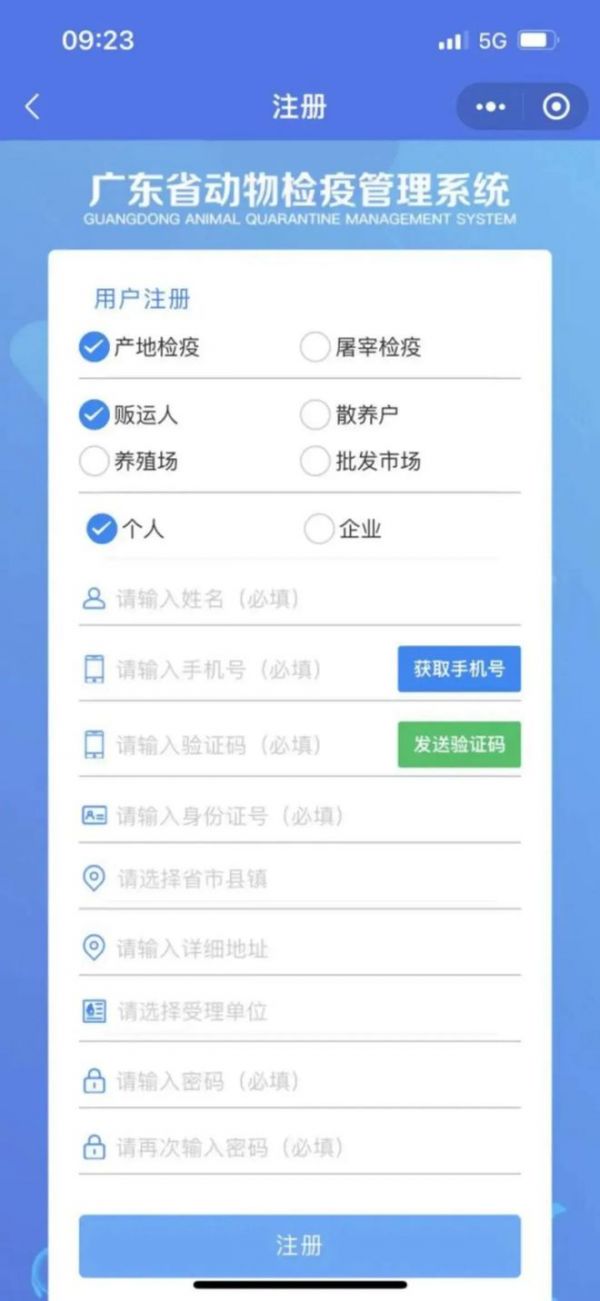Submit with the 注册 button

[x=300, y=1245]
